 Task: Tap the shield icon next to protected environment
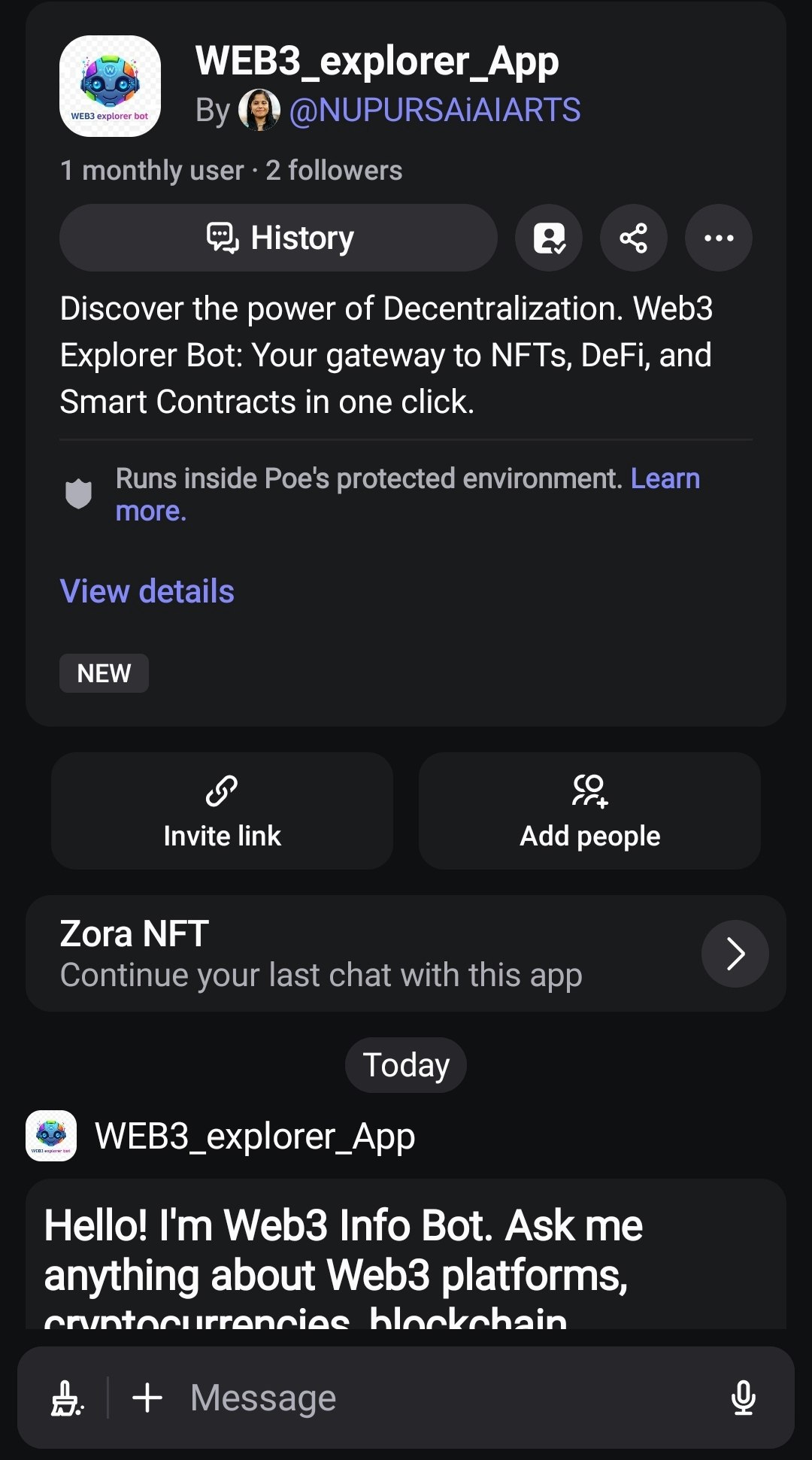pos(78,493)
